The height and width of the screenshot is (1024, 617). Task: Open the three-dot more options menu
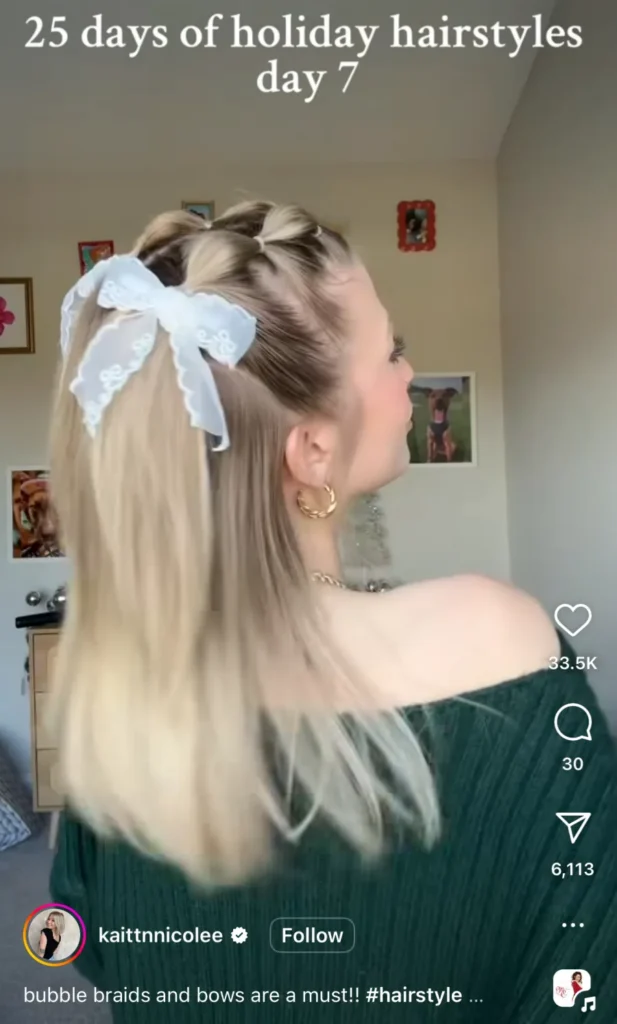[x=572, y=925]
